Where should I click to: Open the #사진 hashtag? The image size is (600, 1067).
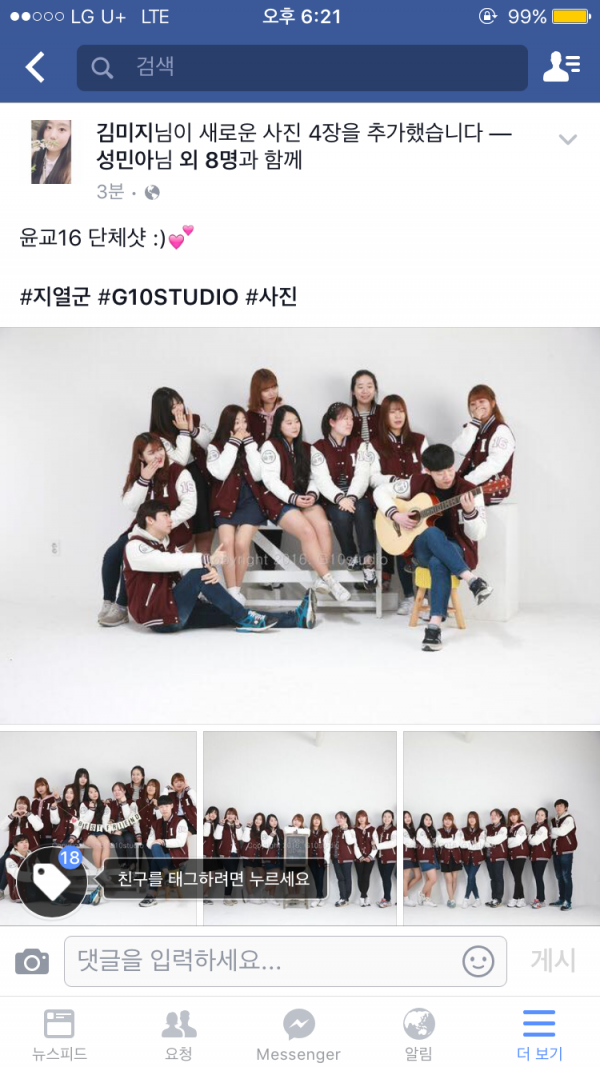[x=271, y=297]
